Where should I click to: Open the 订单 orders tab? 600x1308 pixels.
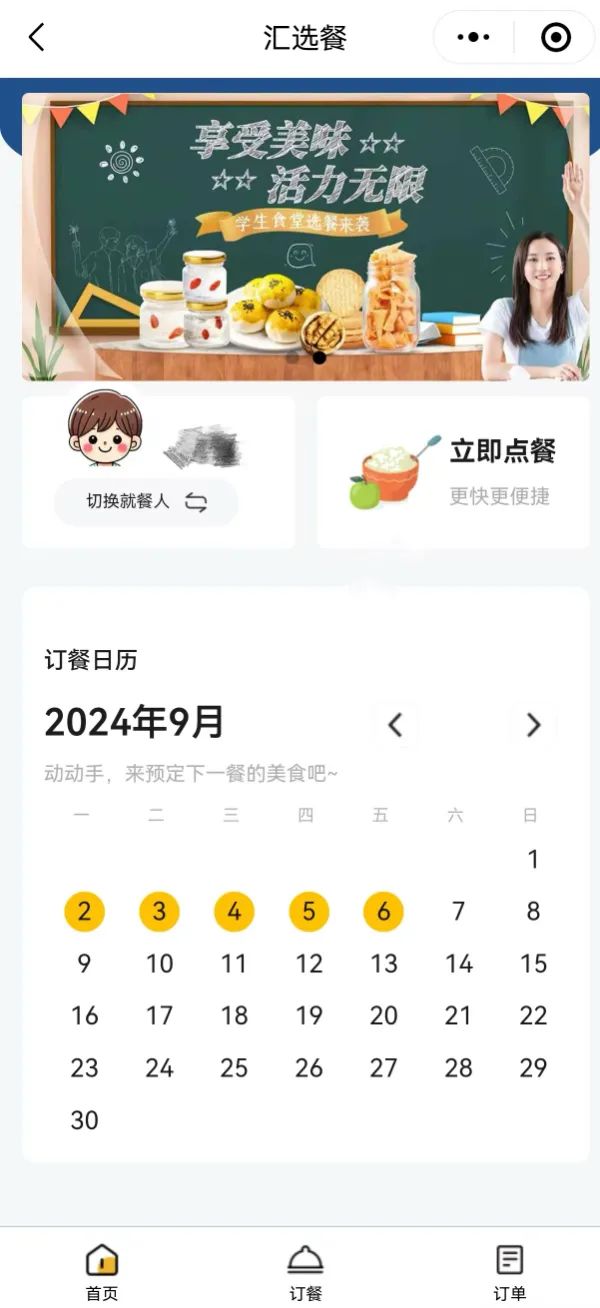coord(509,1271)
